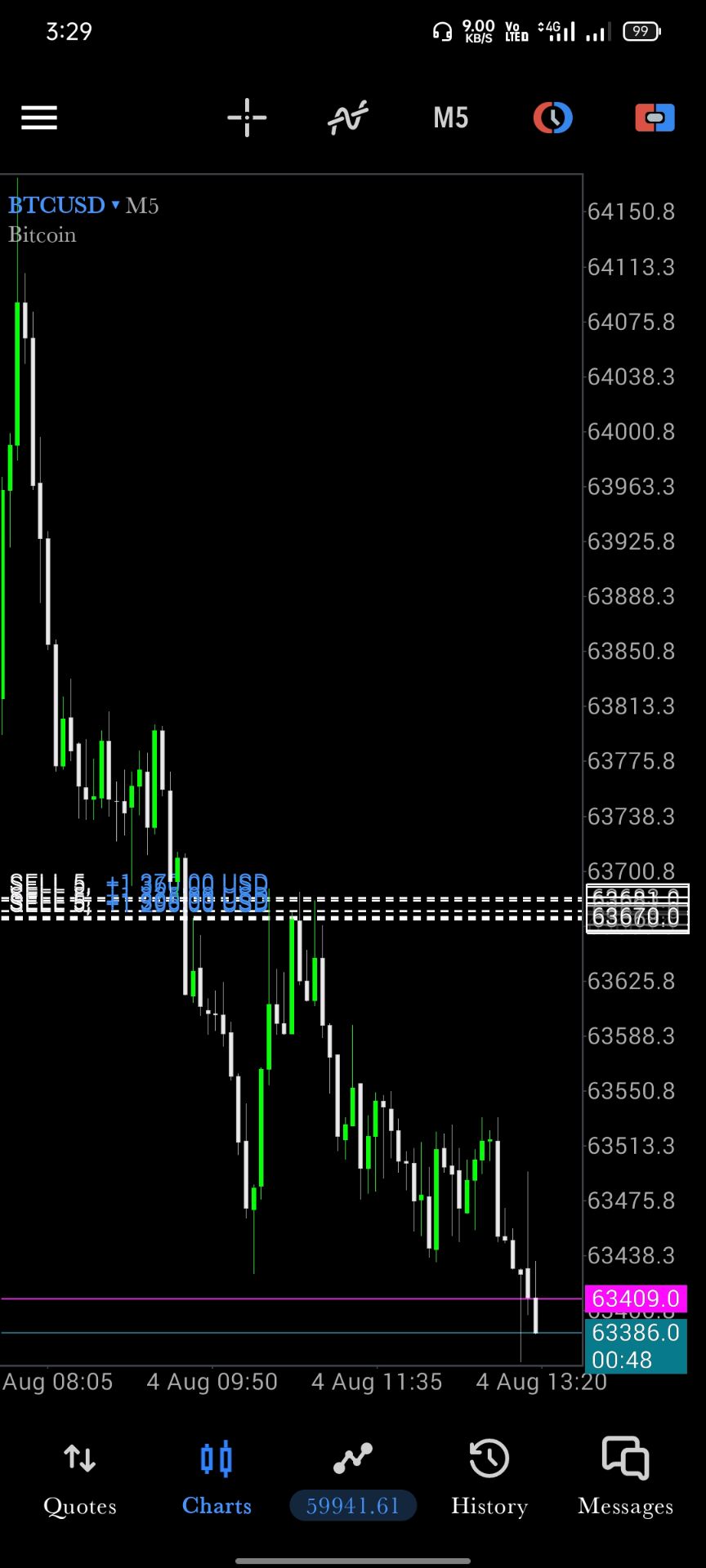Image resolution: width=706 pixels, height=1568 pixels.
Task: Enable the crosshair tool
Action: pyautogui.click(x=247, y=118)
